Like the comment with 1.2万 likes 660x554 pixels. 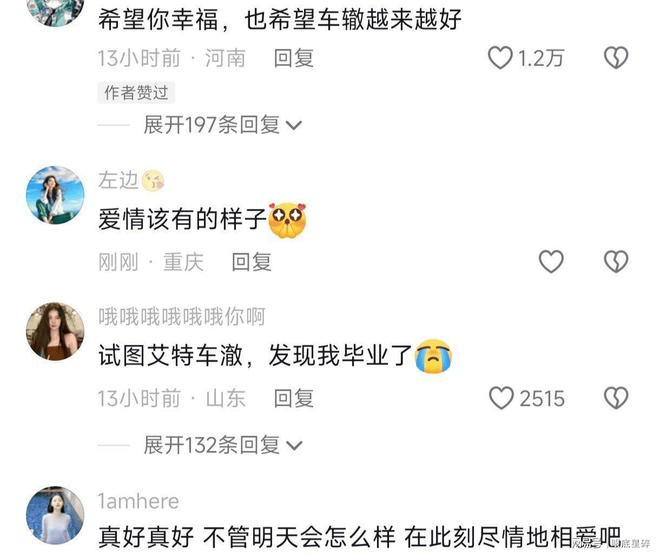(x=501, y=58)
